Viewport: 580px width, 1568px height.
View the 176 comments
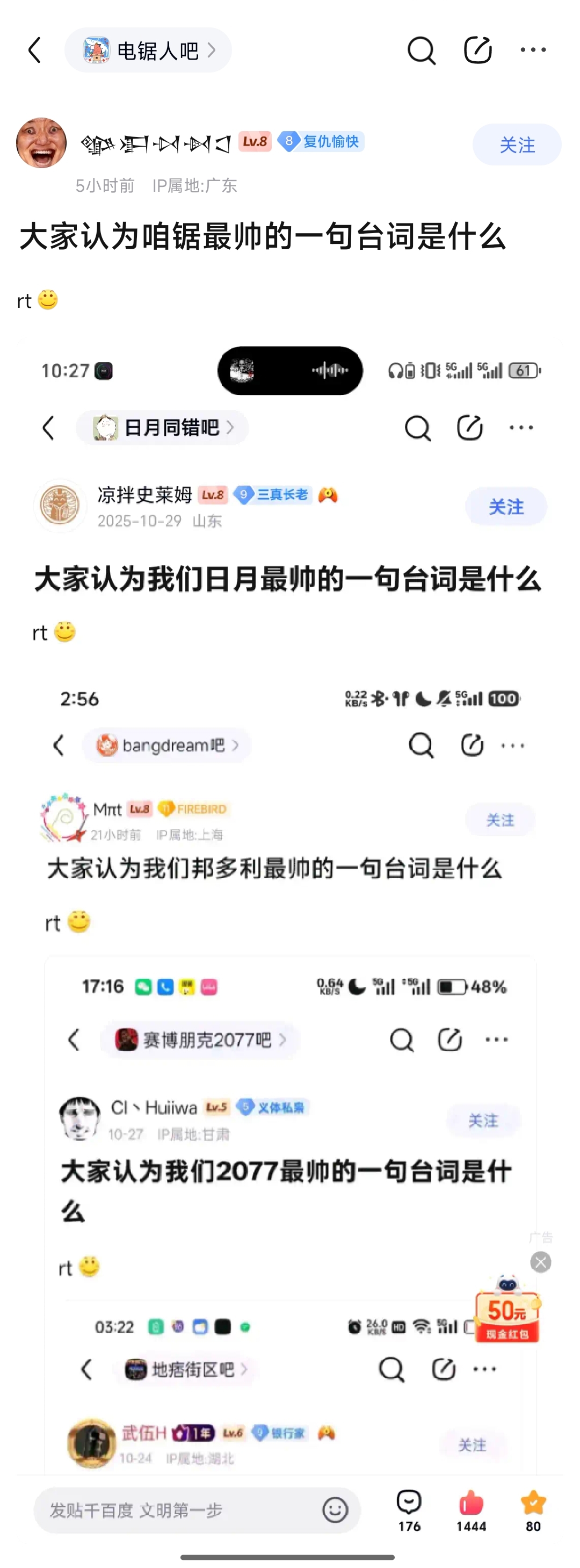(409, 1510)
